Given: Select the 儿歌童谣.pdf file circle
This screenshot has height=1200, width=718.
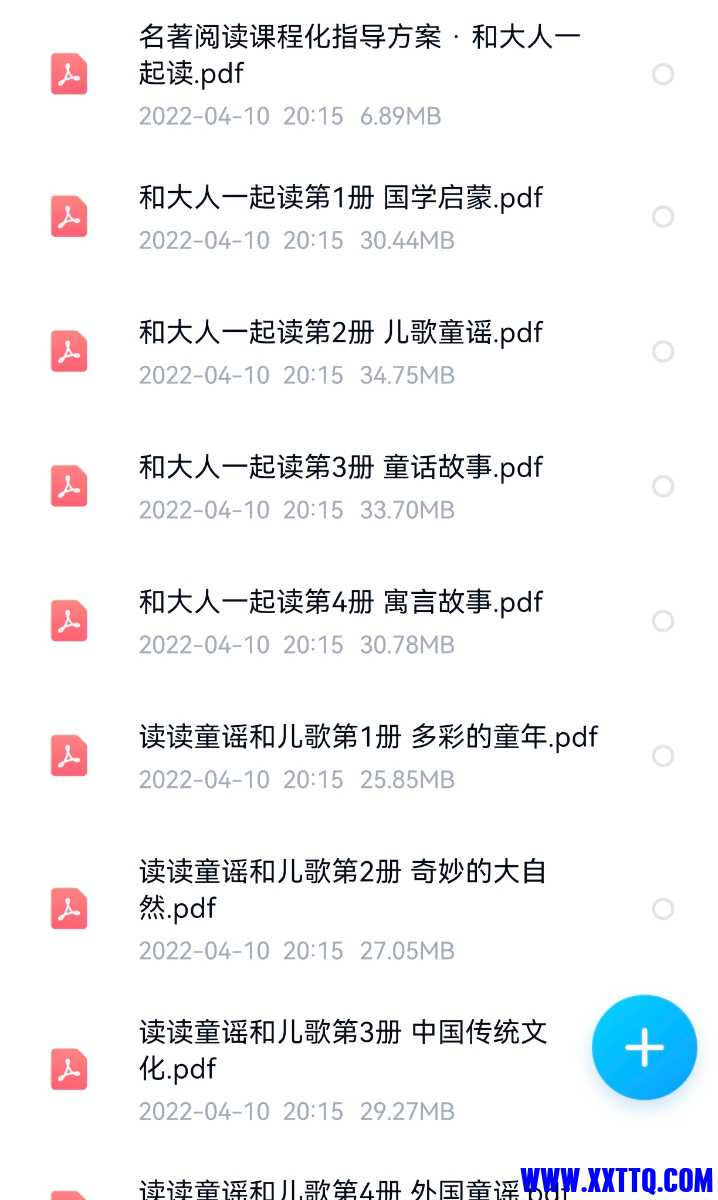Looking at the screenshot, I should pyautogui.click(x=663, y=352).
